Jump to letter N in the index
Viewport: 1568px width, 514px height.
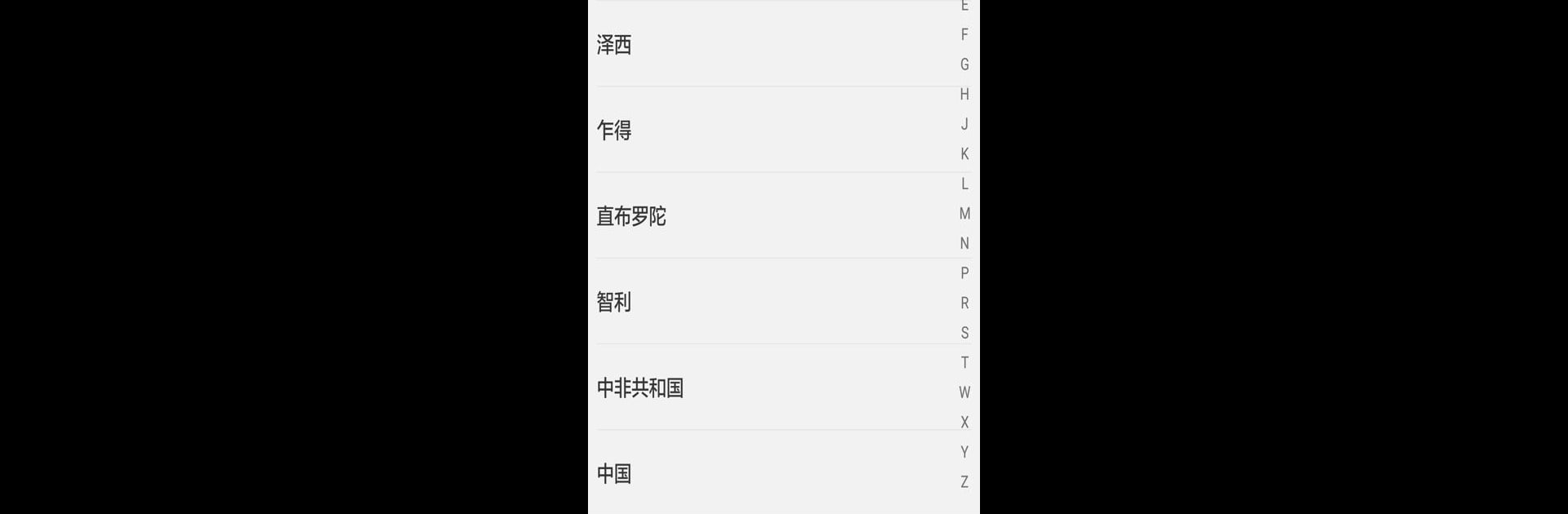[x=964, y=243]
